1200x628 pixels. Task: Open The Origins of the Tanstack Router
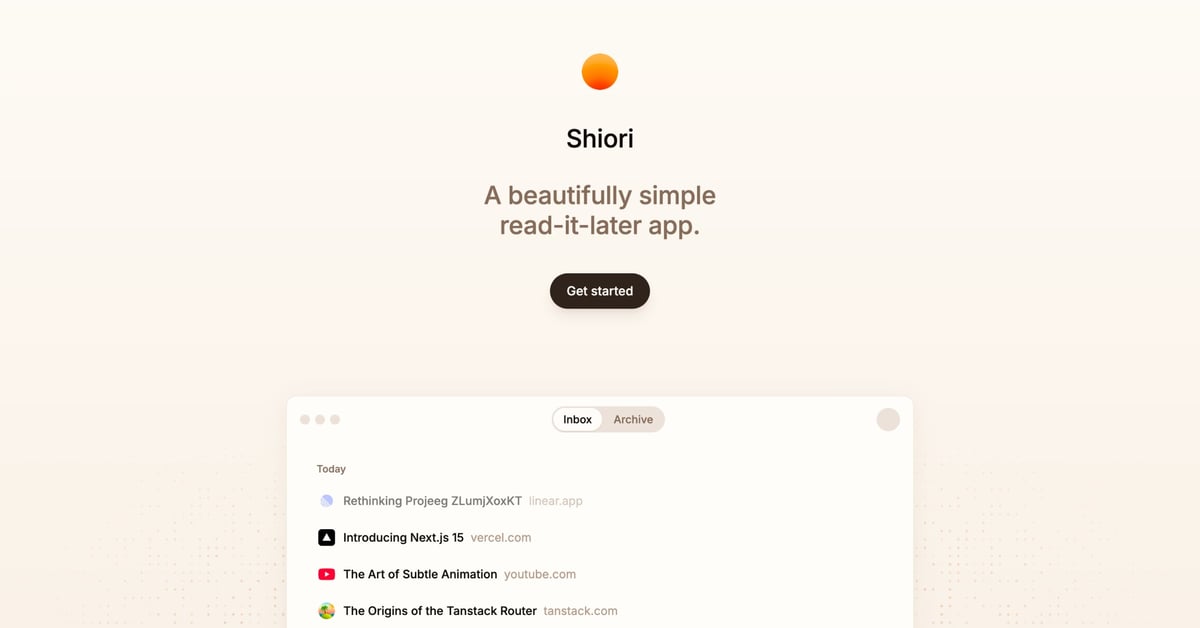439,611
